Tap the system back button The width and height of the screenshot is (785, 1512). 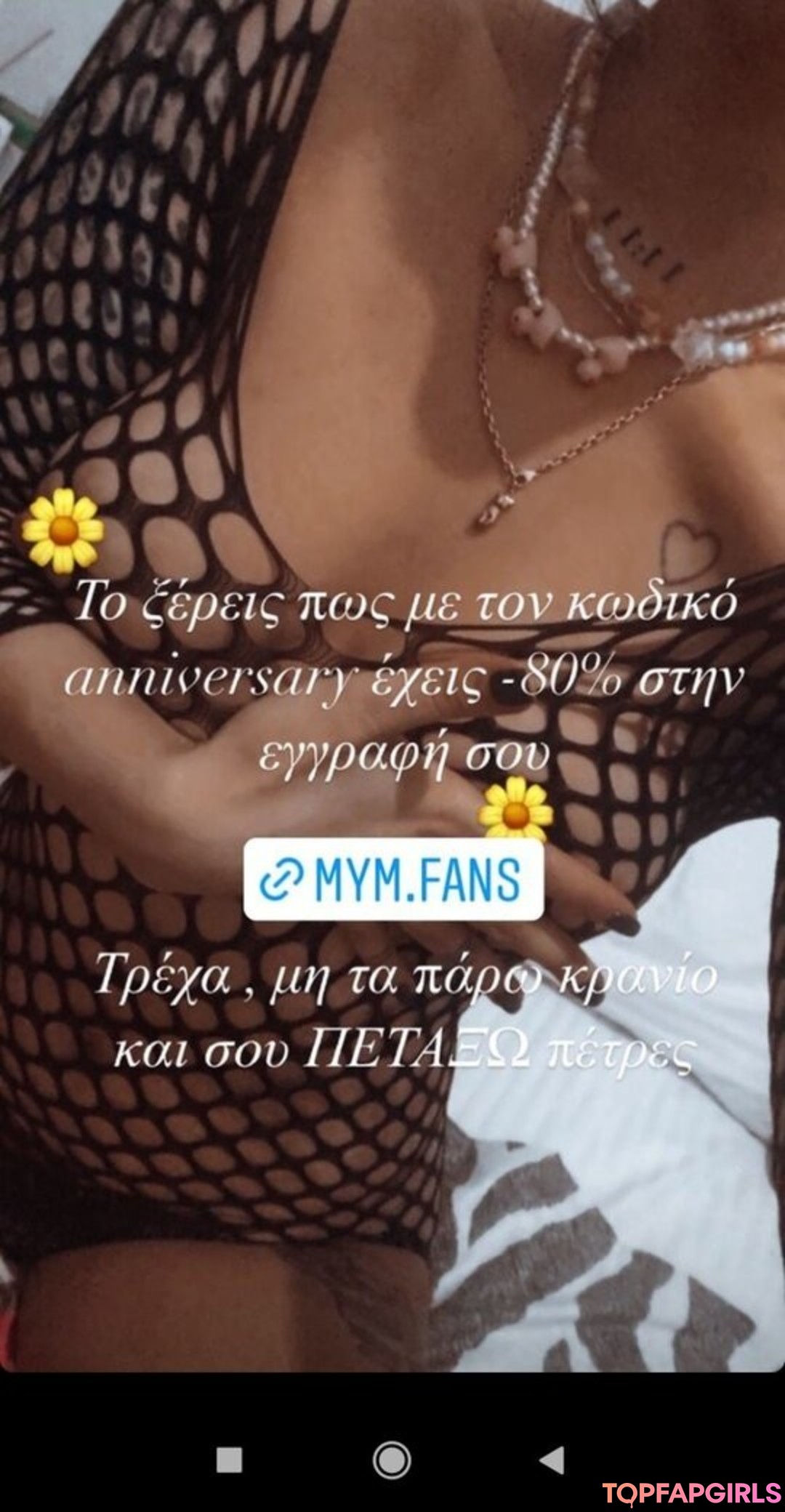point(552,1459)
